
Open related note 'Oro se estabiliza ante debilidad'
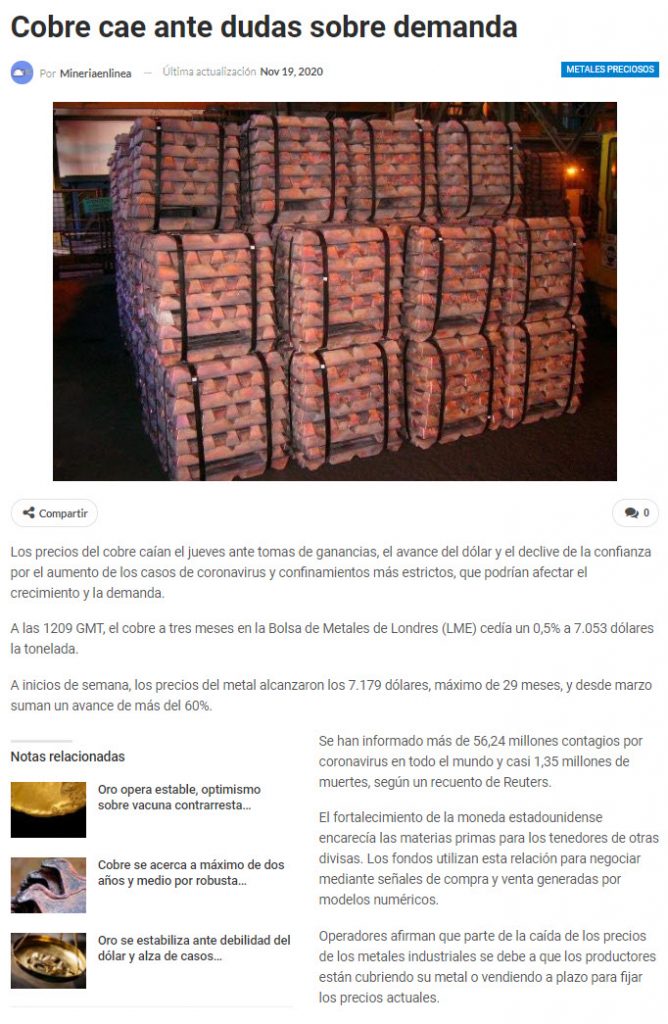pos(194,947)
